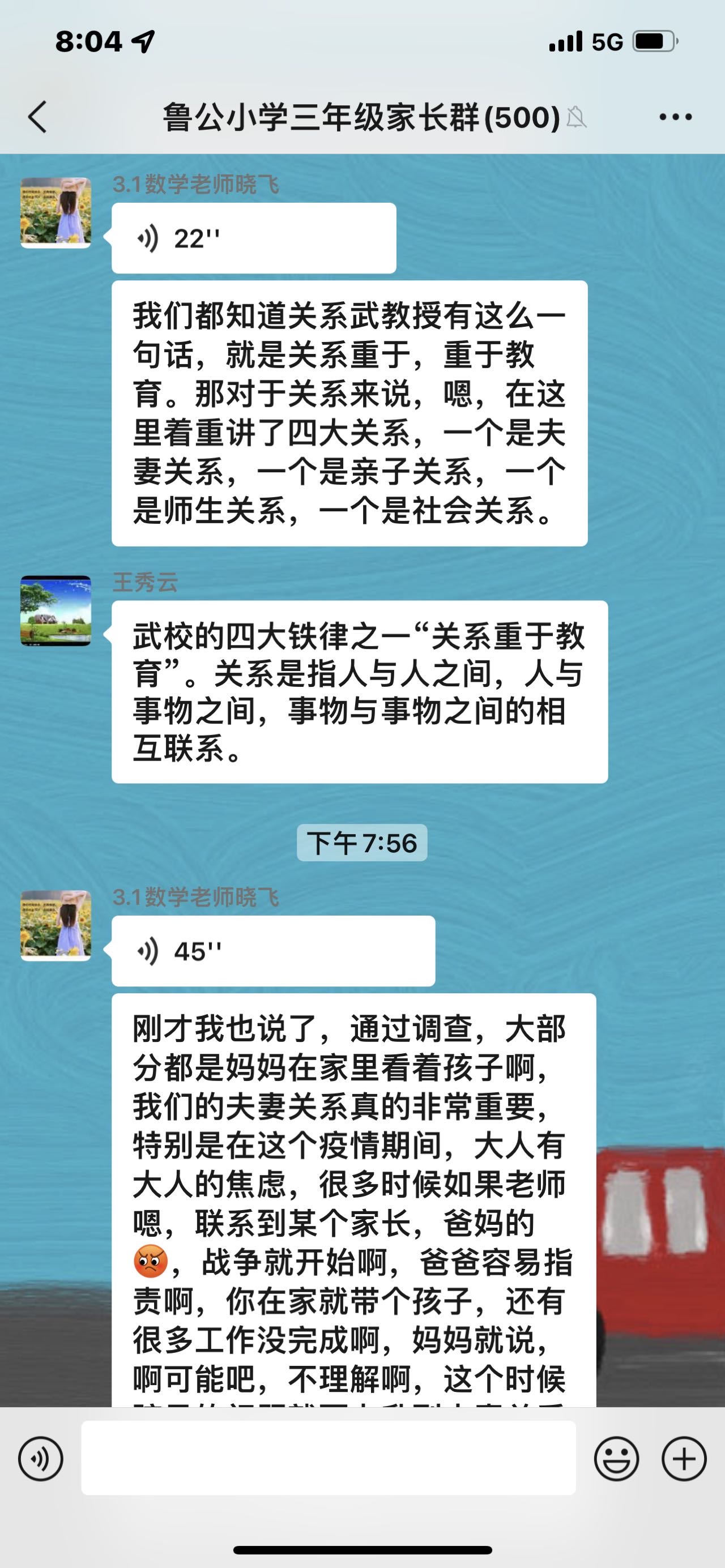Open group details via the three-dot menu

click(675, 116)
